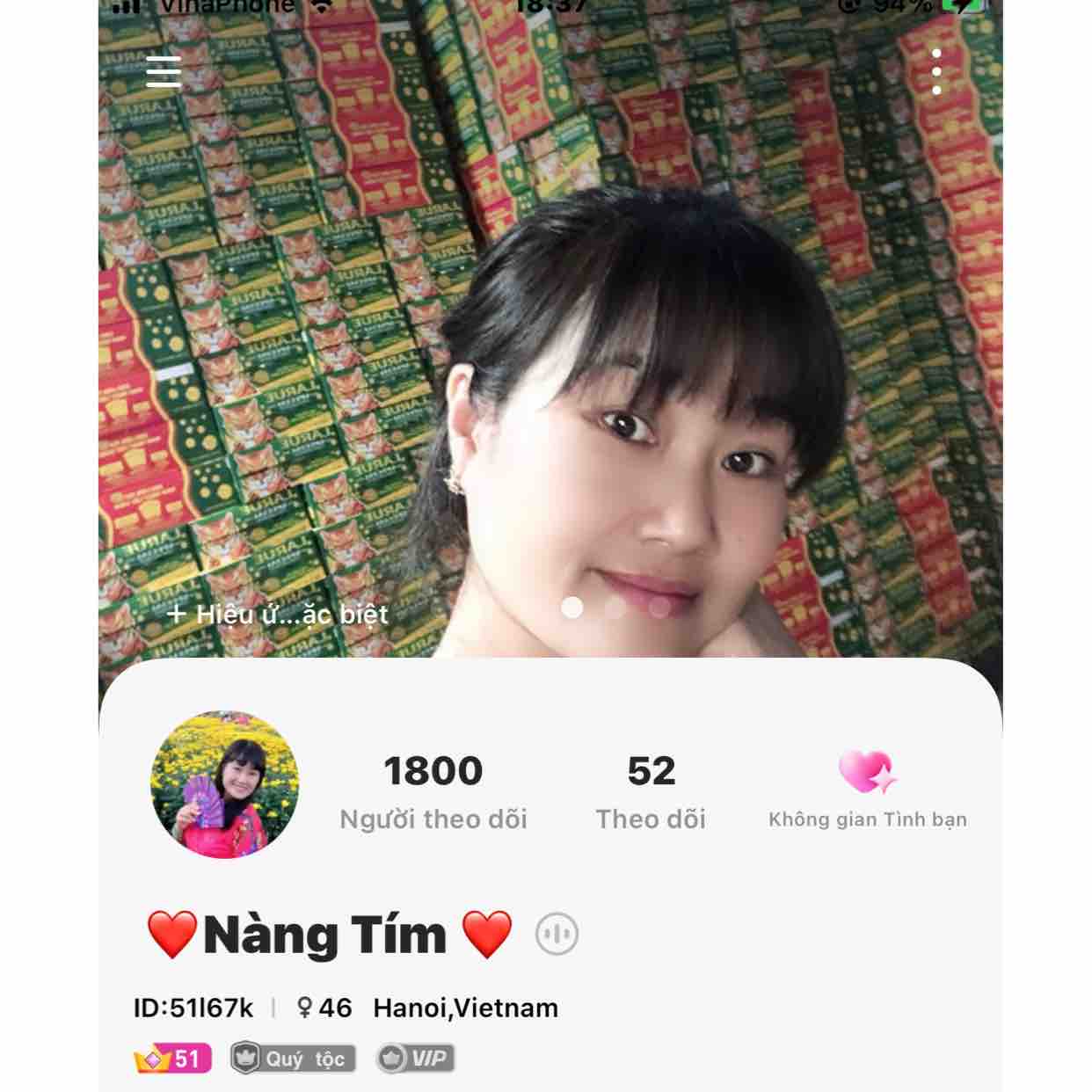Add a special title (Hiệu ứ...ặc biệt)

point(277,614)
